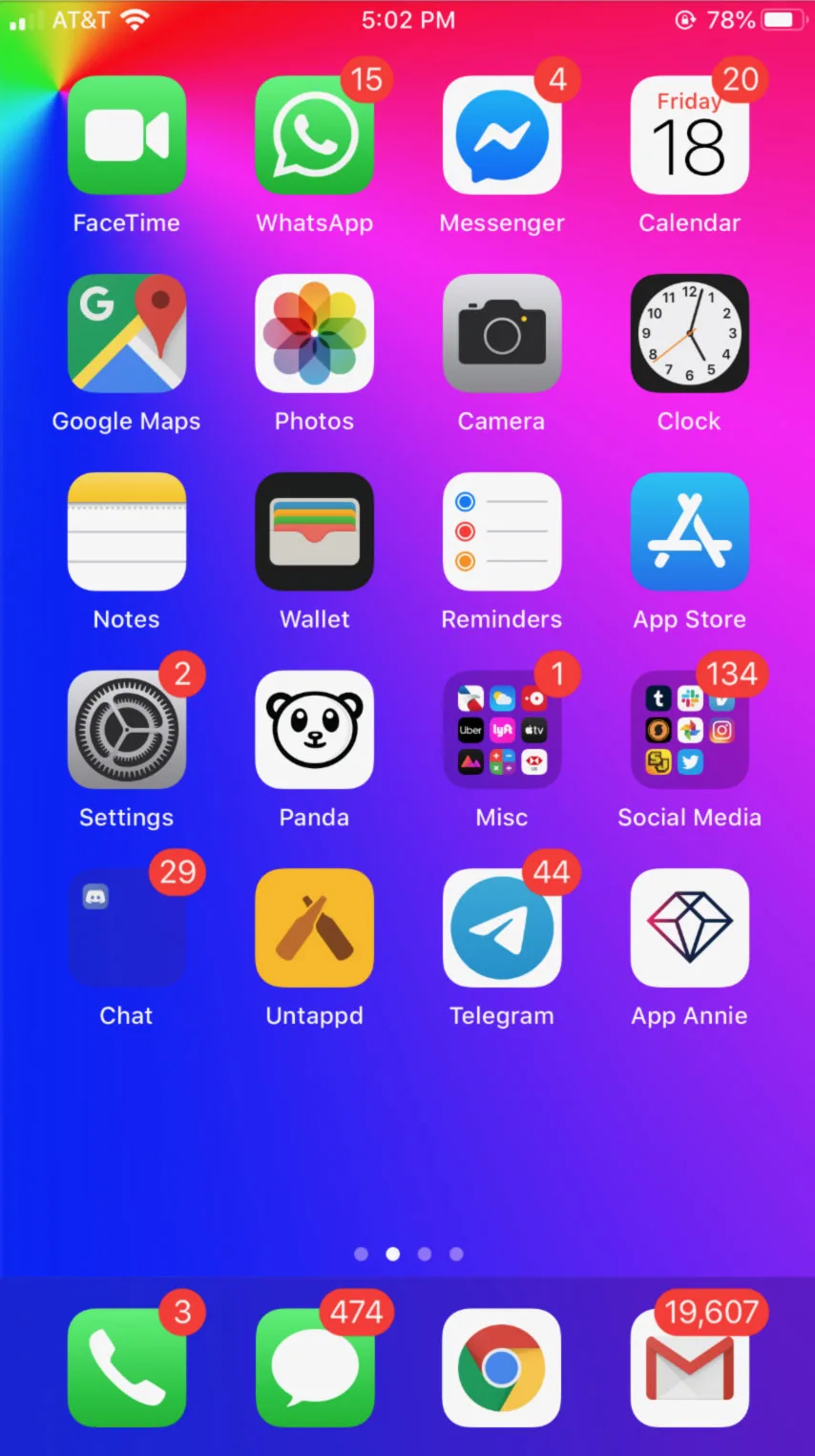The width and height of the screenshot is (815, 1456).
Task: Open the FaceTime app
Action: click(127, 135)
